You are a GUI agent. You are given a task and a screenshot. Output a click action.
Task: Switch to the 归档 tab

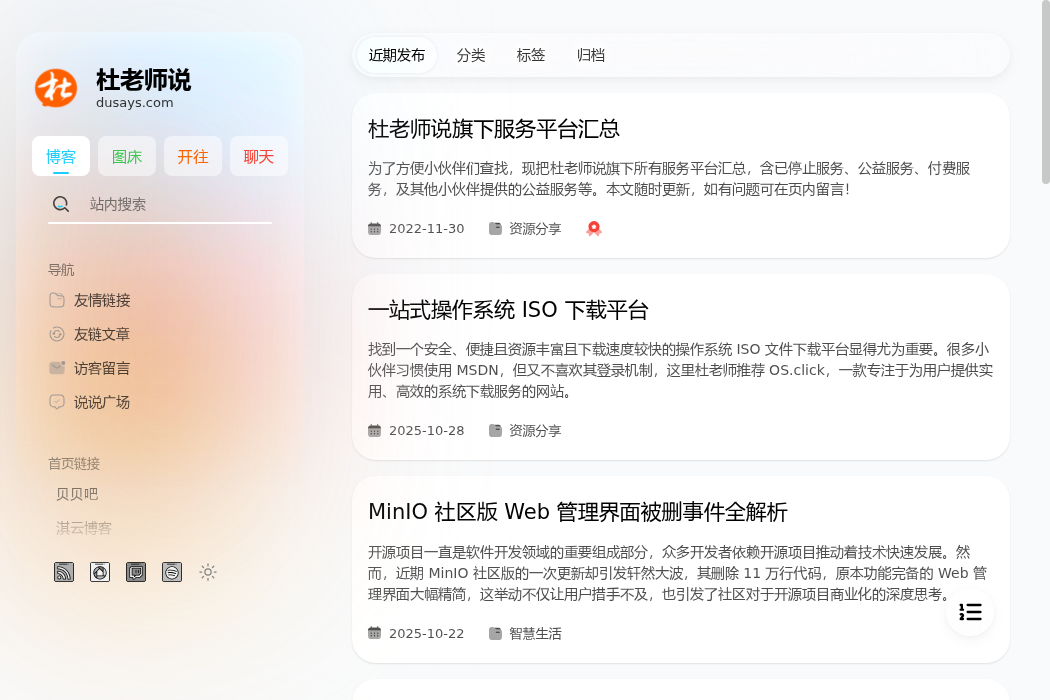(591, 55)
